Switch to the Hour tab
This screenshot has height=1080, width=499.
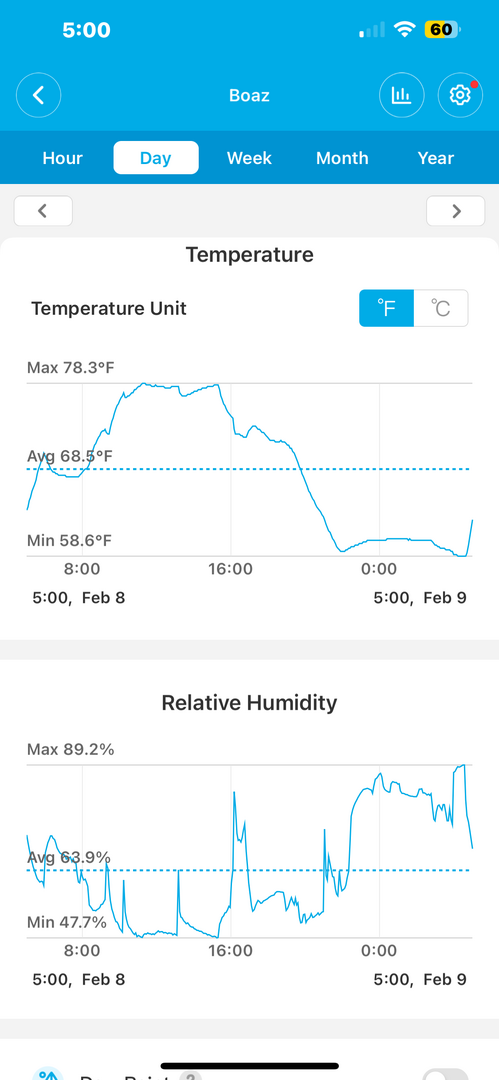(63, 158)
